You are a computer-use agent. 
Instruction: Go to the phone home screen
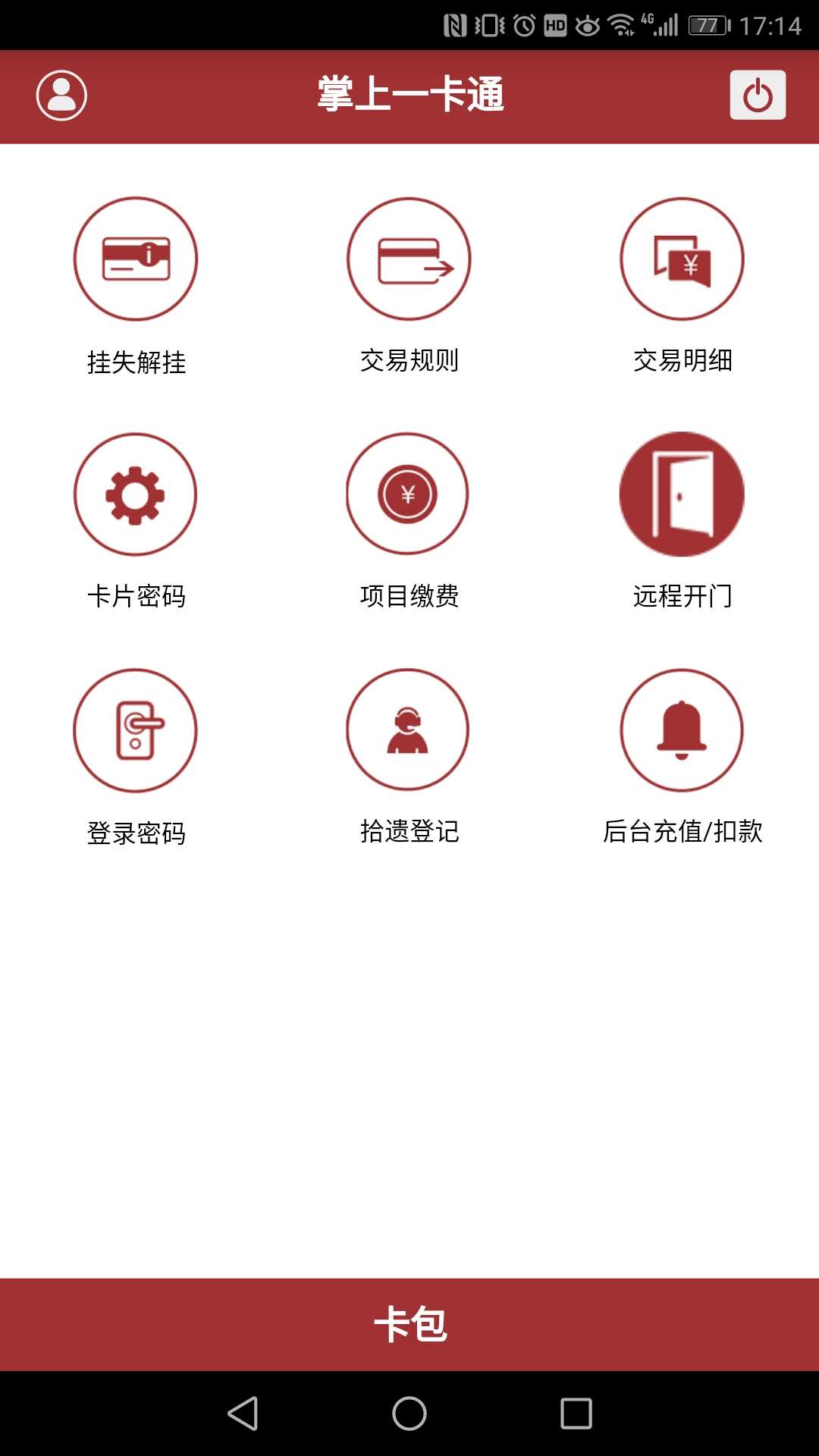coord(409,1414)
